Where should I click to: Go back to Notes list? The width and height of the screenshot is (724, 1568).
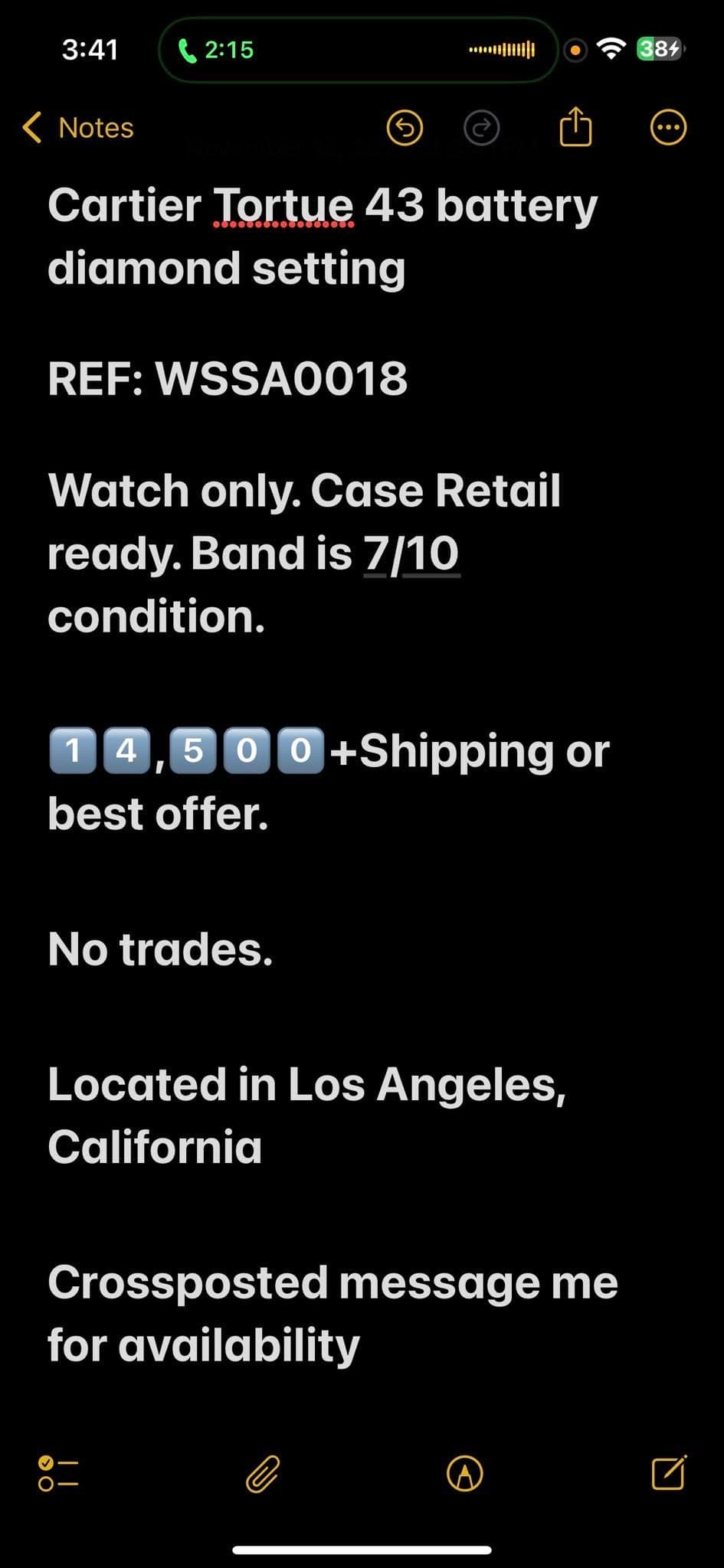click(x=78, y=128)
